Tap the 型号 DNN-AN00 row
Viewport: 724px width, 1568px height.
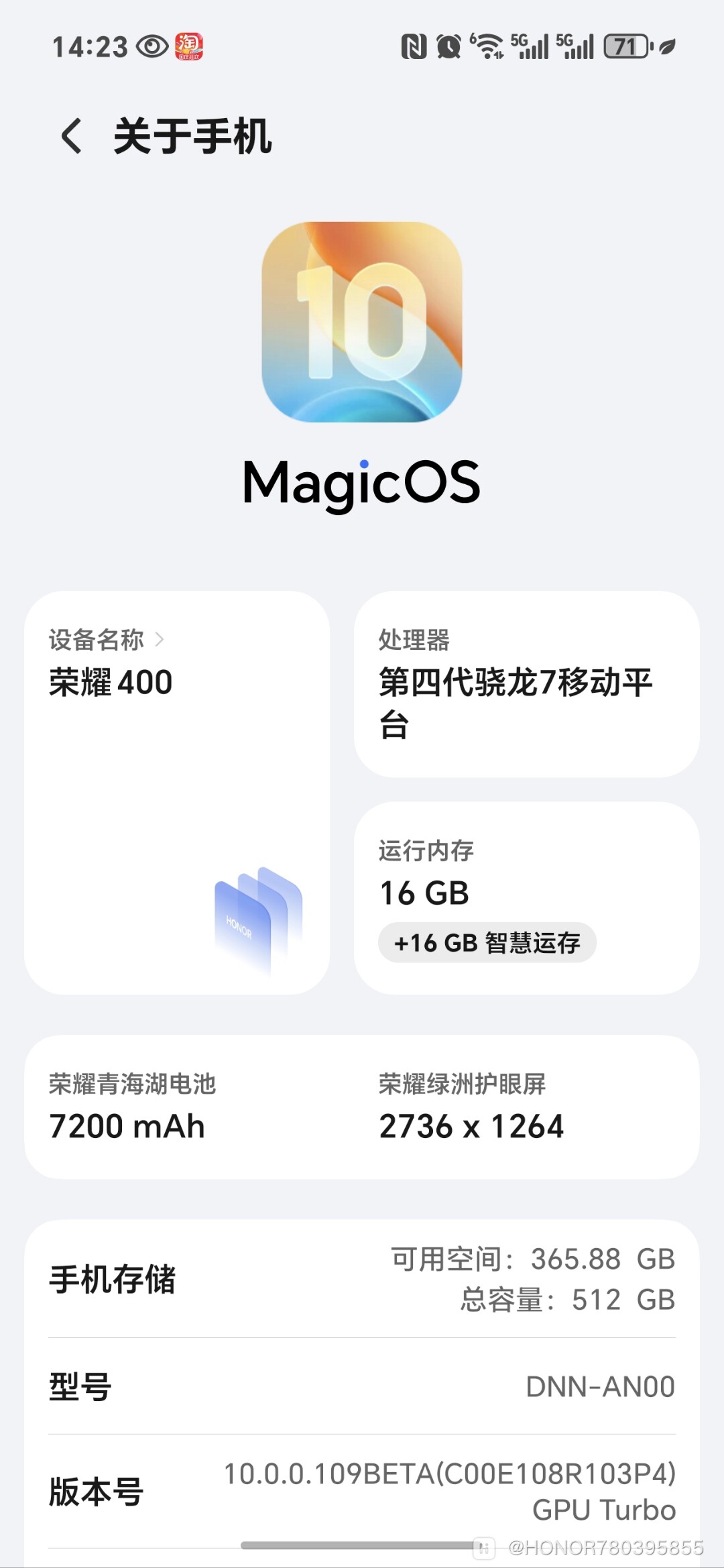point(362,1388)
